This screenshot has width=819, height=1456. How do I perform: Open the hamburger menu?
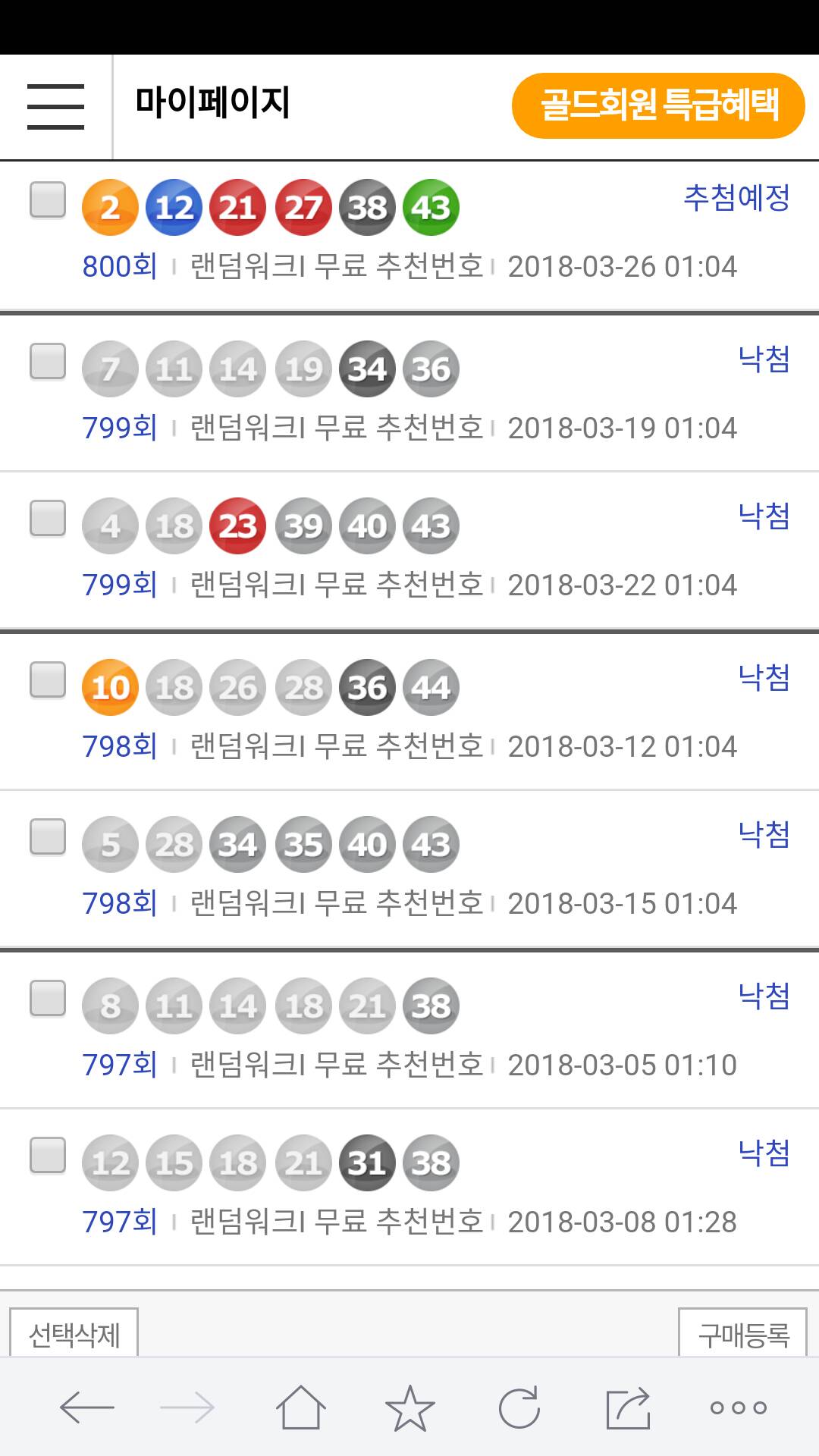pos(55,107)
